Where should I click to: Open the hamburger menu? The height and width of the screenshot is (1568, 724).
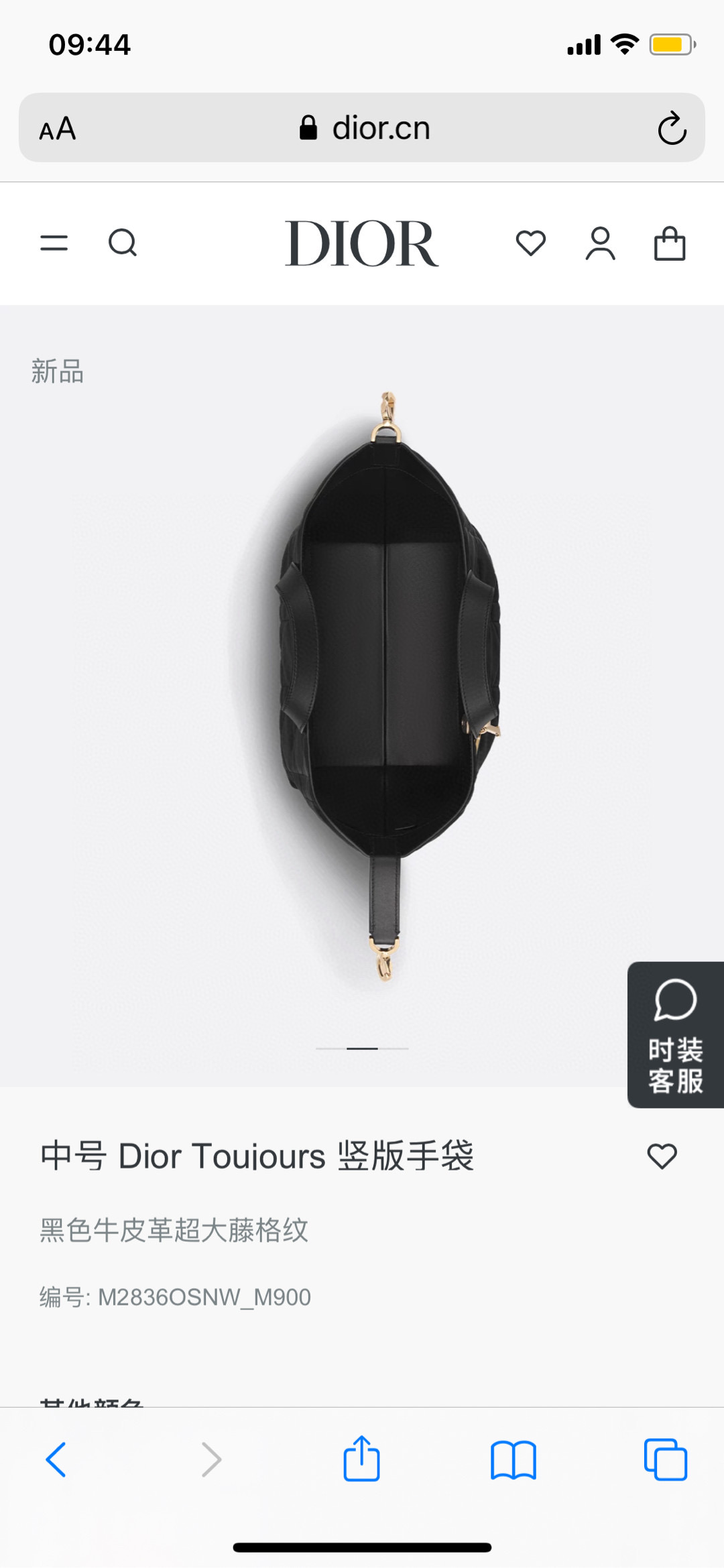54,243
